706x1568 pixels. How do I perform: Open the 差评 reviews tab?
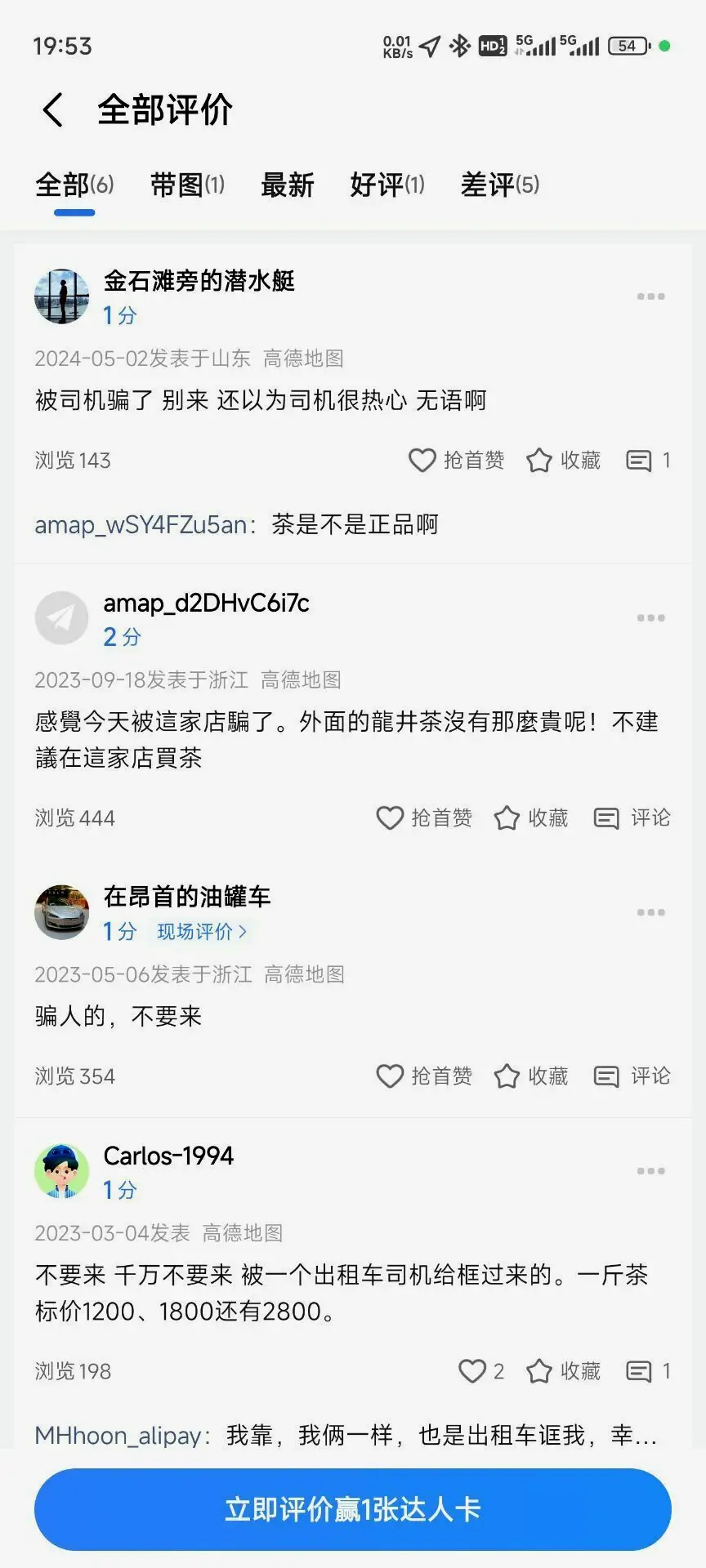pyautogui.click(x=500, y=185)
